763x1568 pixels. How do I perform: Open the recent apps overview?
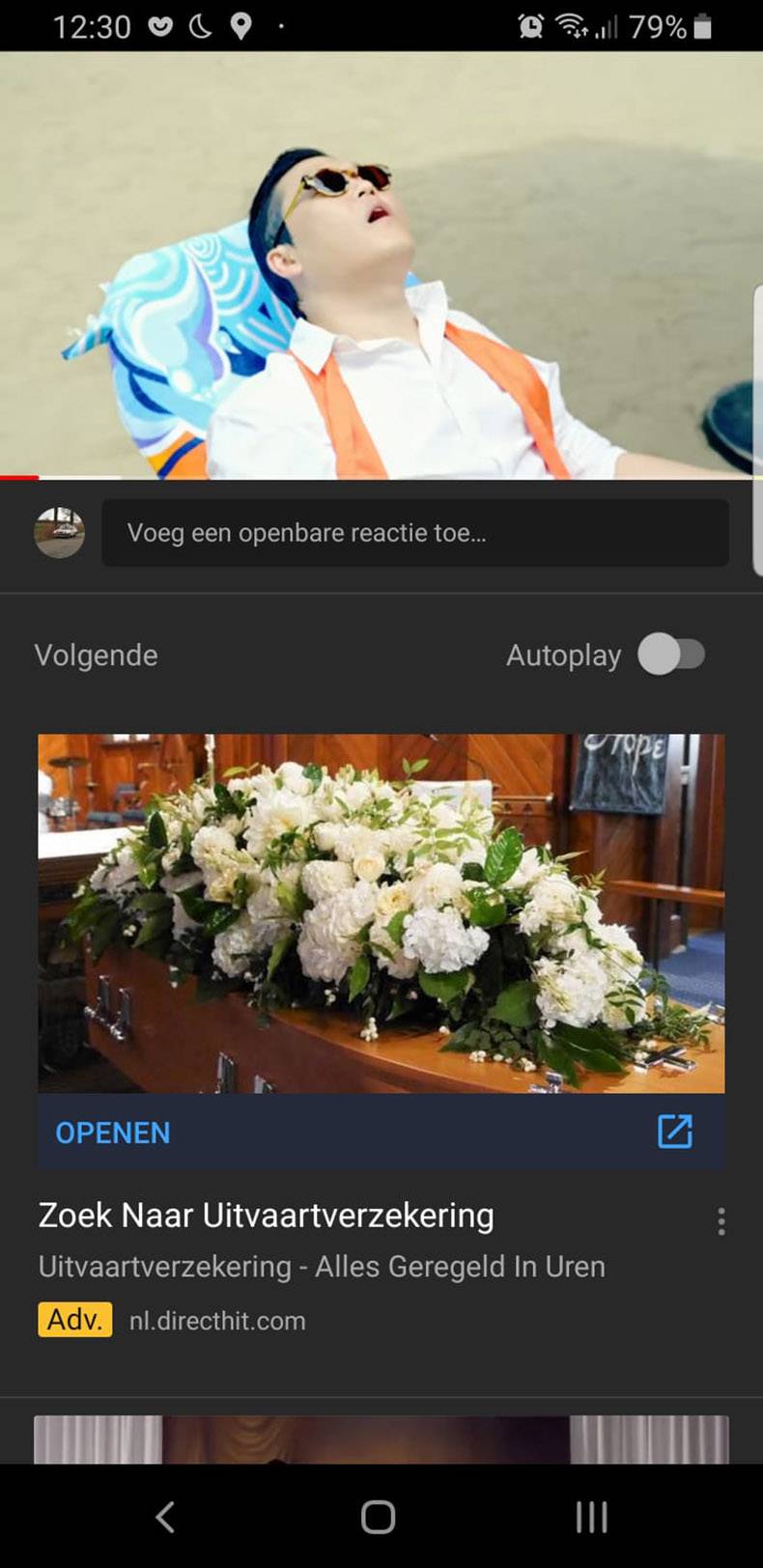pyautogui.click(x=591, y=1517)
